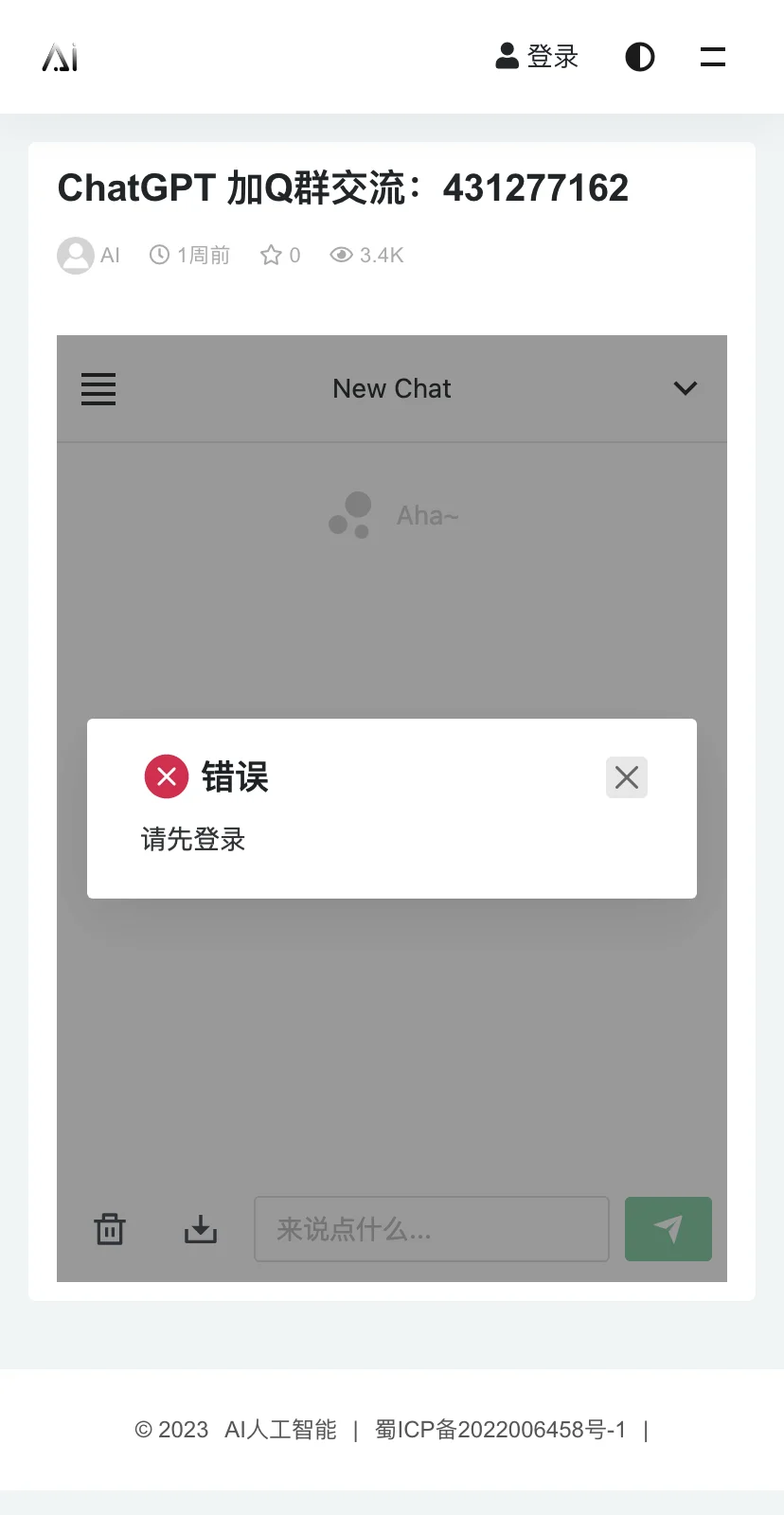The height and width of the screenshot is (1515, 784).
Task: Open the chat list hamburger menu
Action: coord(98,389)
